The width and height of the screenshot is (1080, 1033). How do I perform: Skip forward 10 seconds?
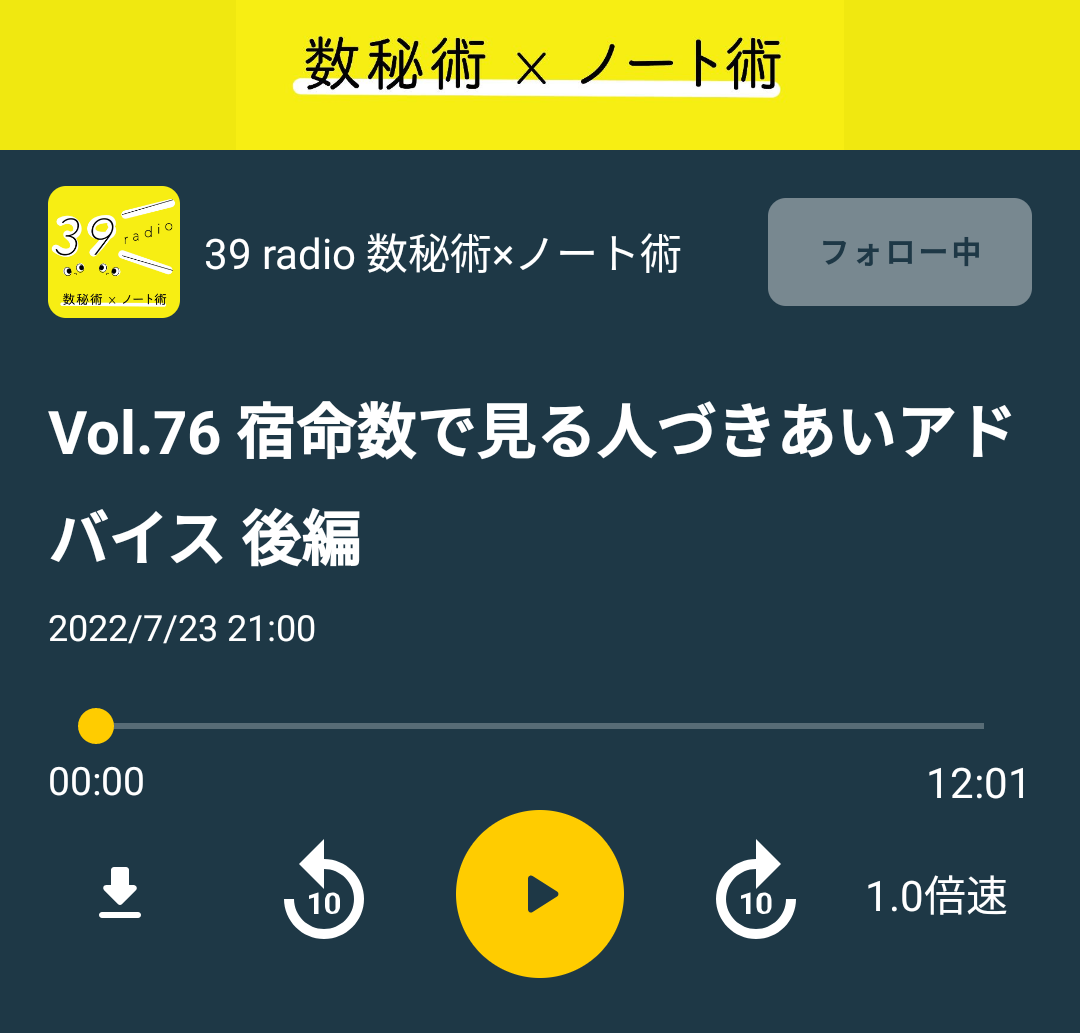756,891
